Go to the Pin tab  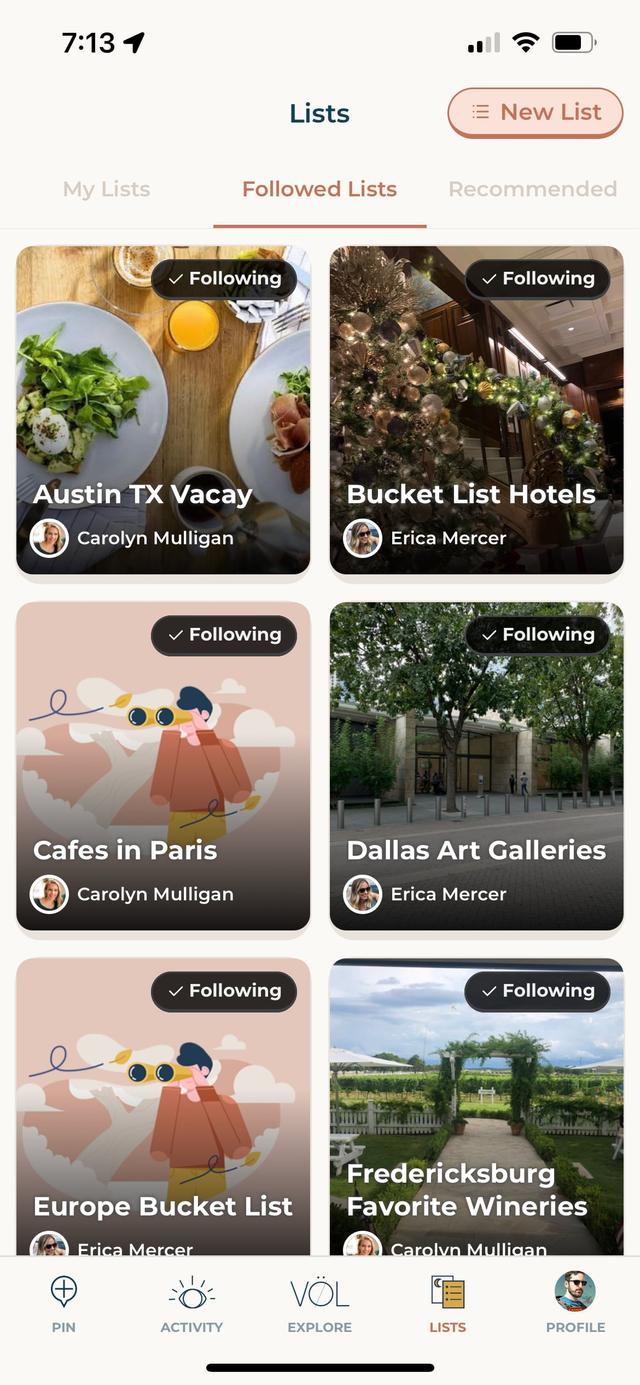[64, 1304]
